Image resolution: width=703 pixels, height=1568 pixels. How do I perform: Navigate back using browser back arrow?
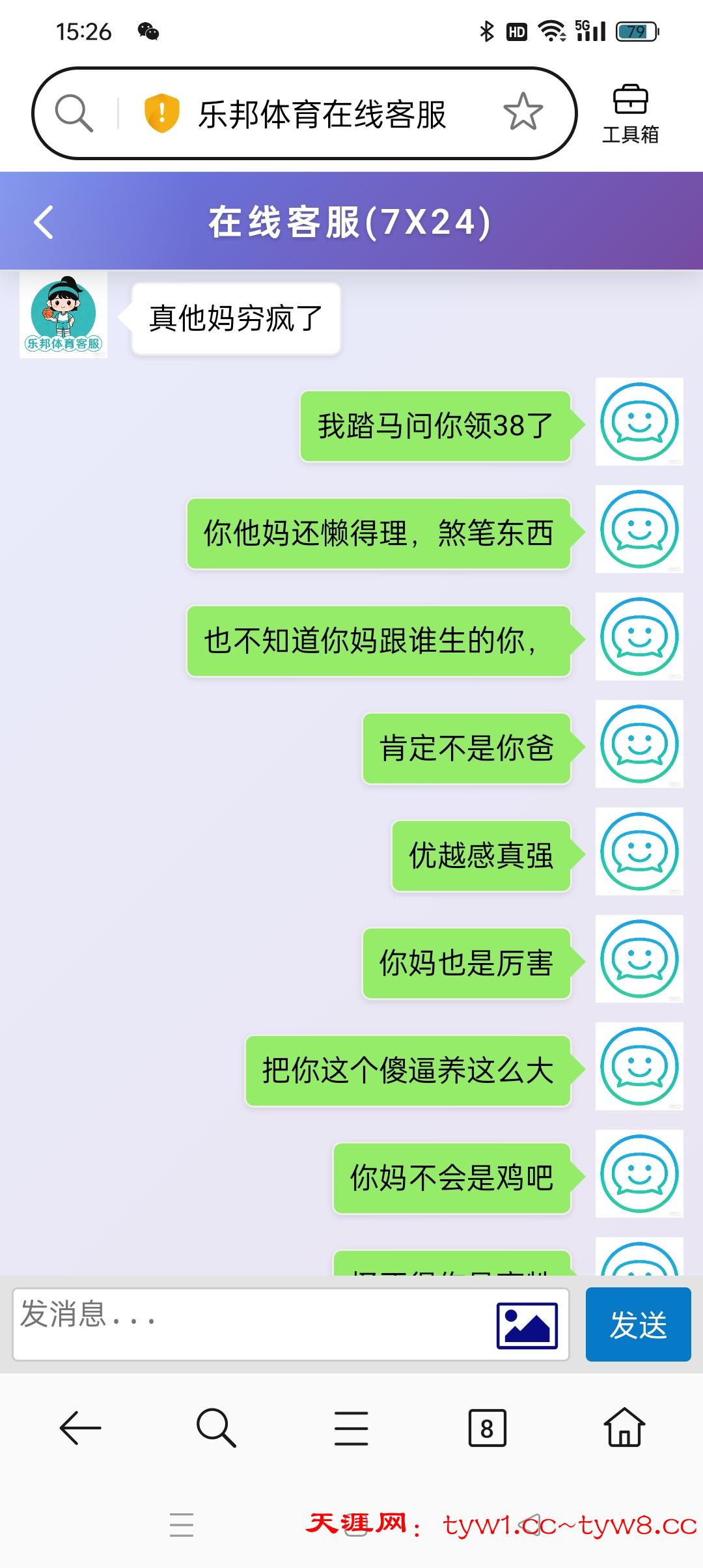click(x=80, y=1428)
